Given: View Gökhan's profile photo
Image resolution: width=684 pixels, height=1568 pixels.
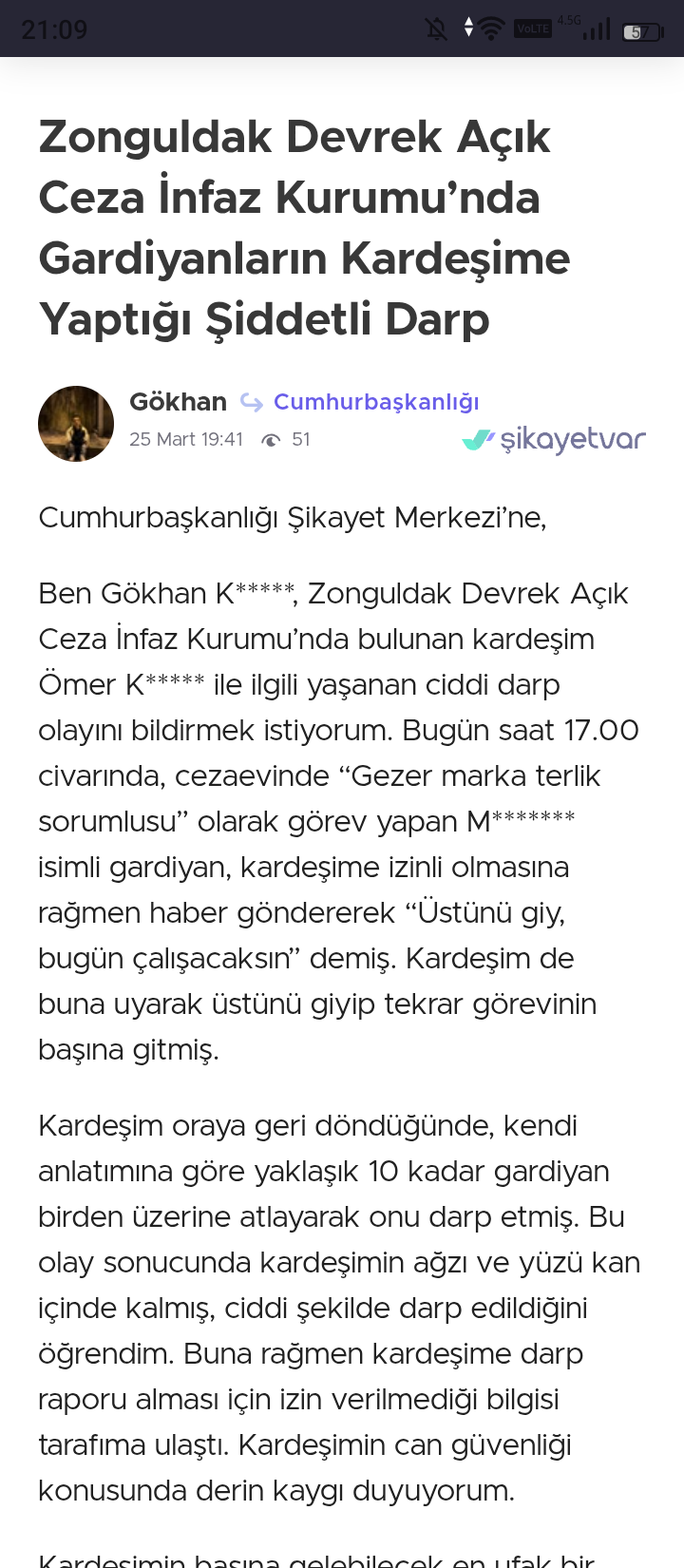Looking at the screenshot, I should click(x=76, y=424).
